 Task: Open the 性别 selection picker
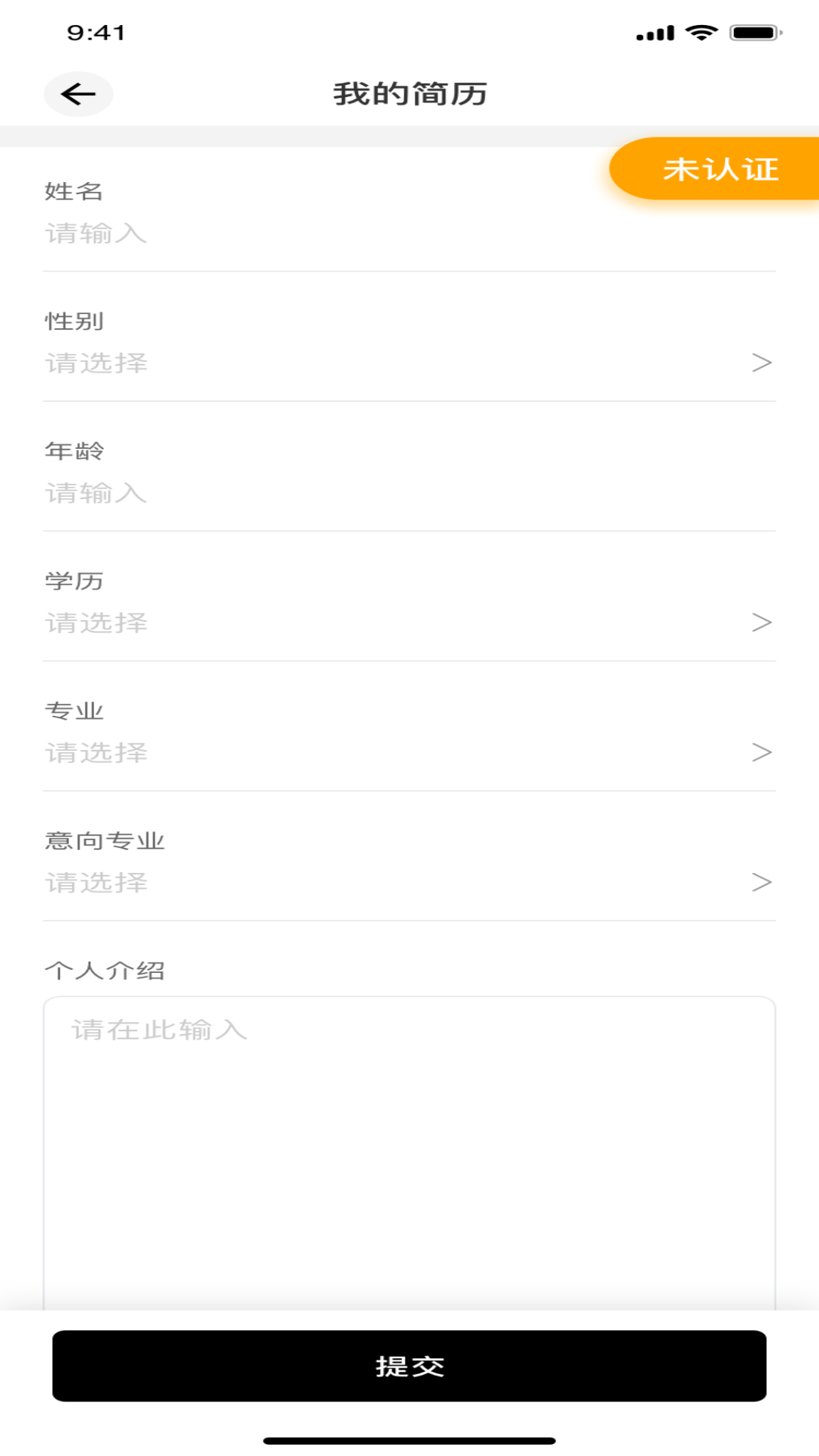409,364
